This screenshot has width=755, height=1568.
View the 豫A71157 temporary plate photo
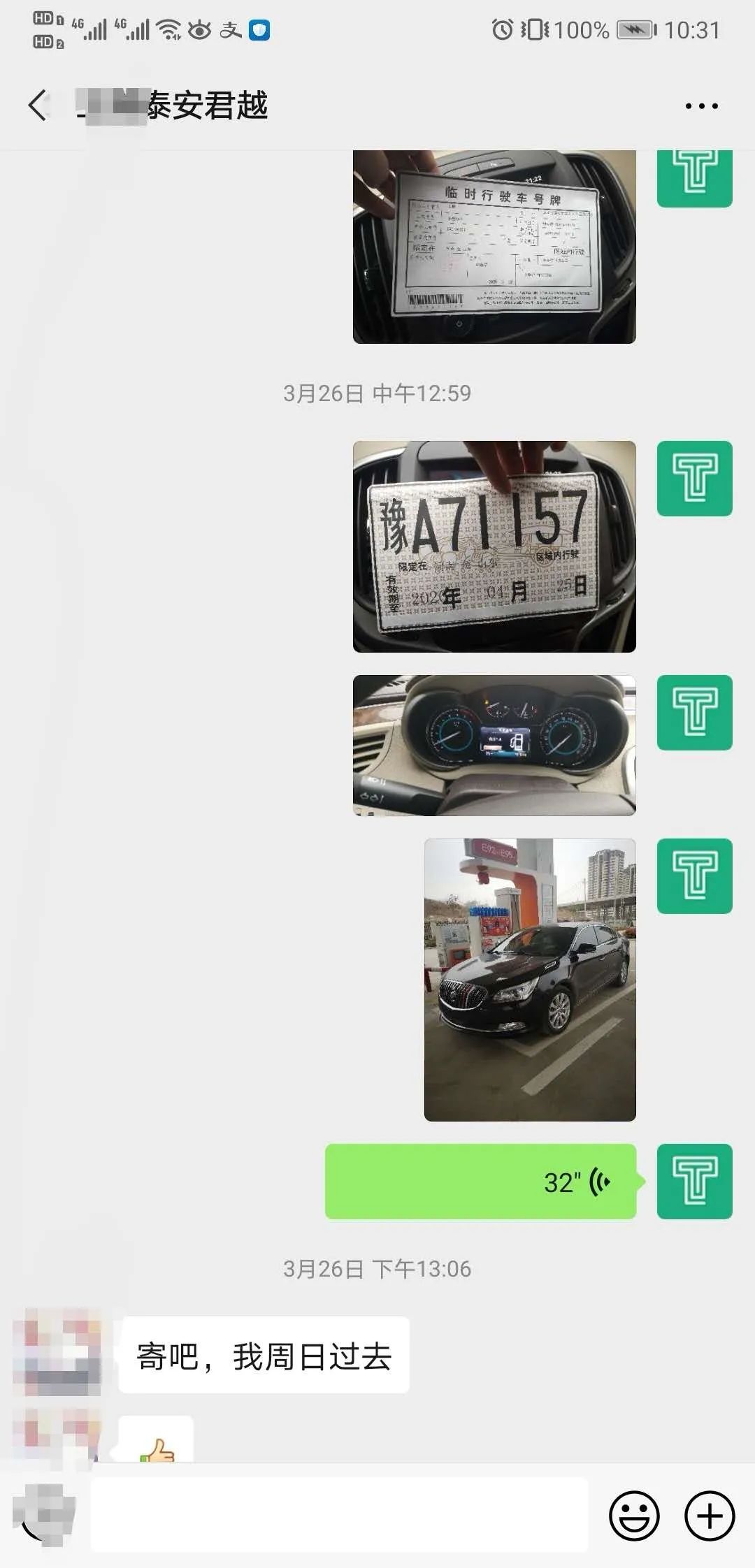tap(494, 546)
